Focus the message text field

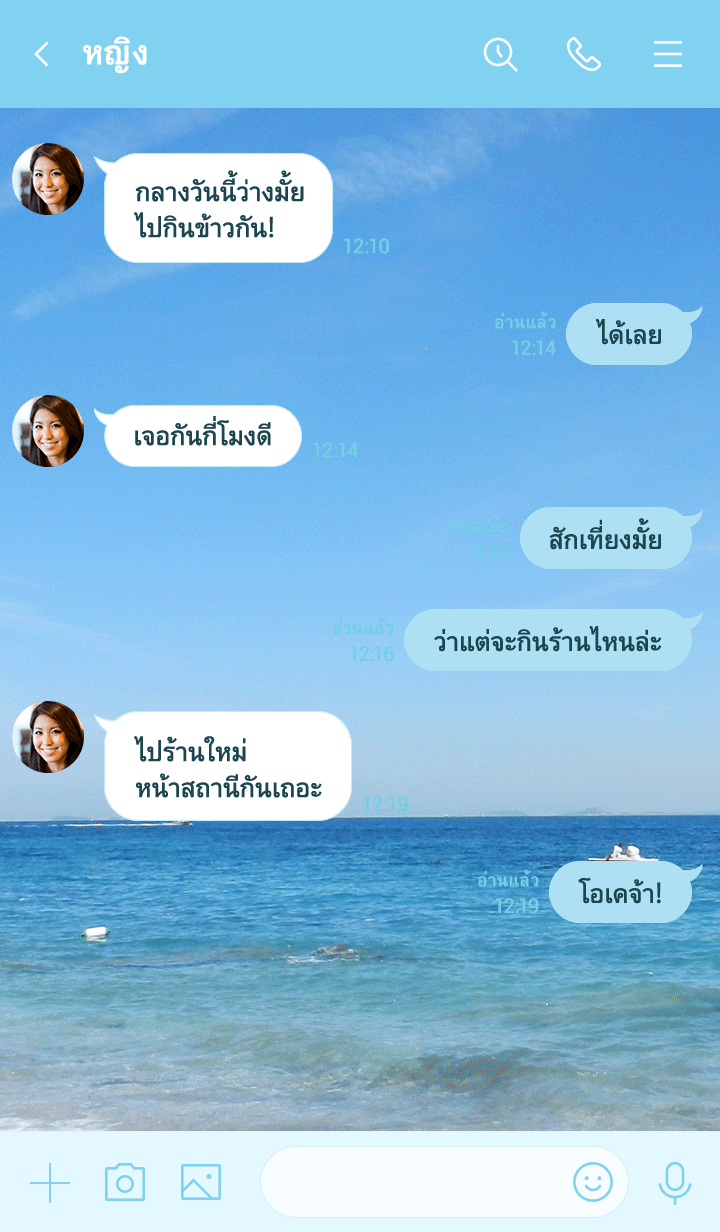pyautogui.click(x=410, y=1183)
